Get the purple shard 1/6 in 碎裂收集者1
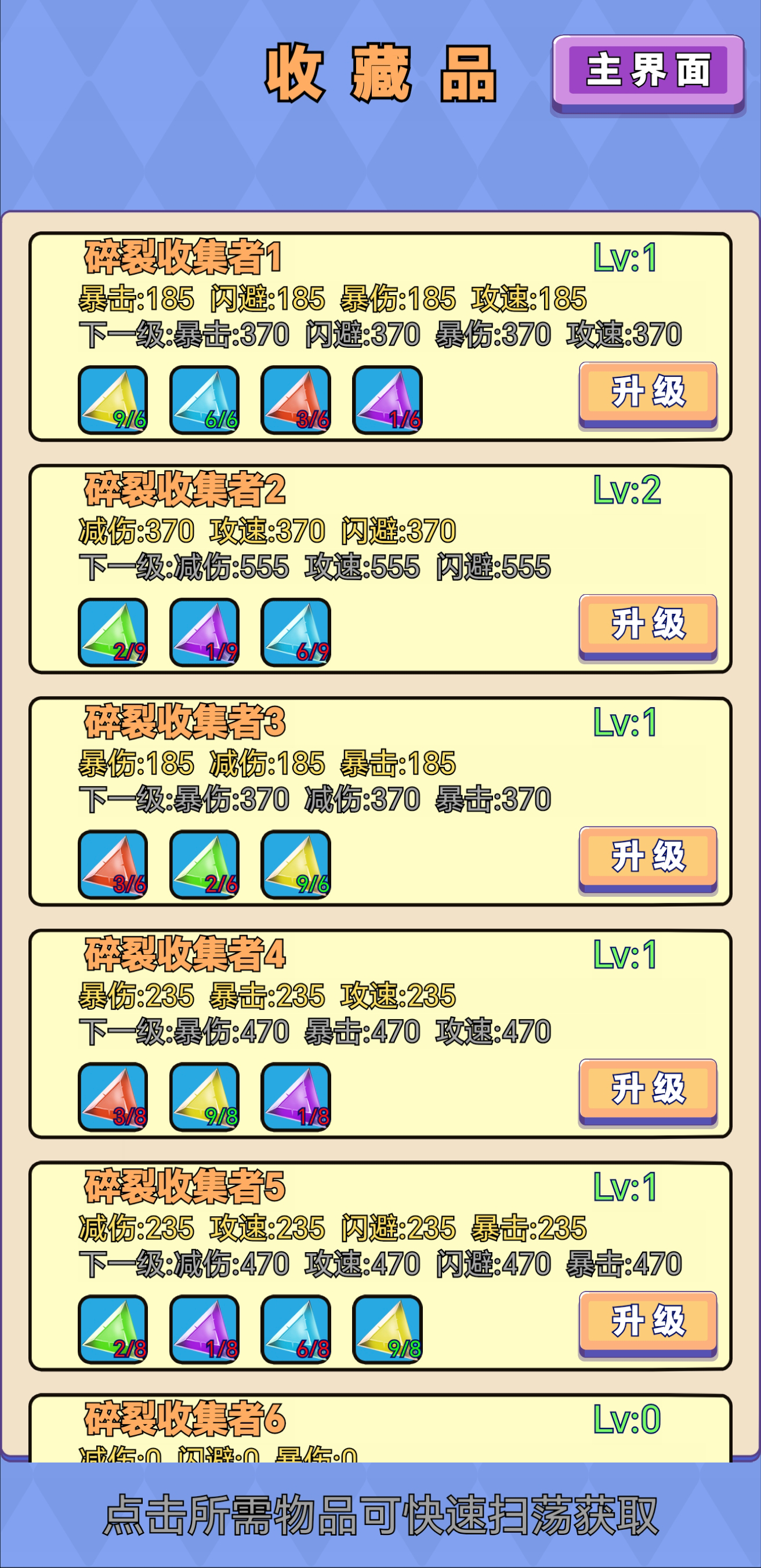 [x=387, y=400]
